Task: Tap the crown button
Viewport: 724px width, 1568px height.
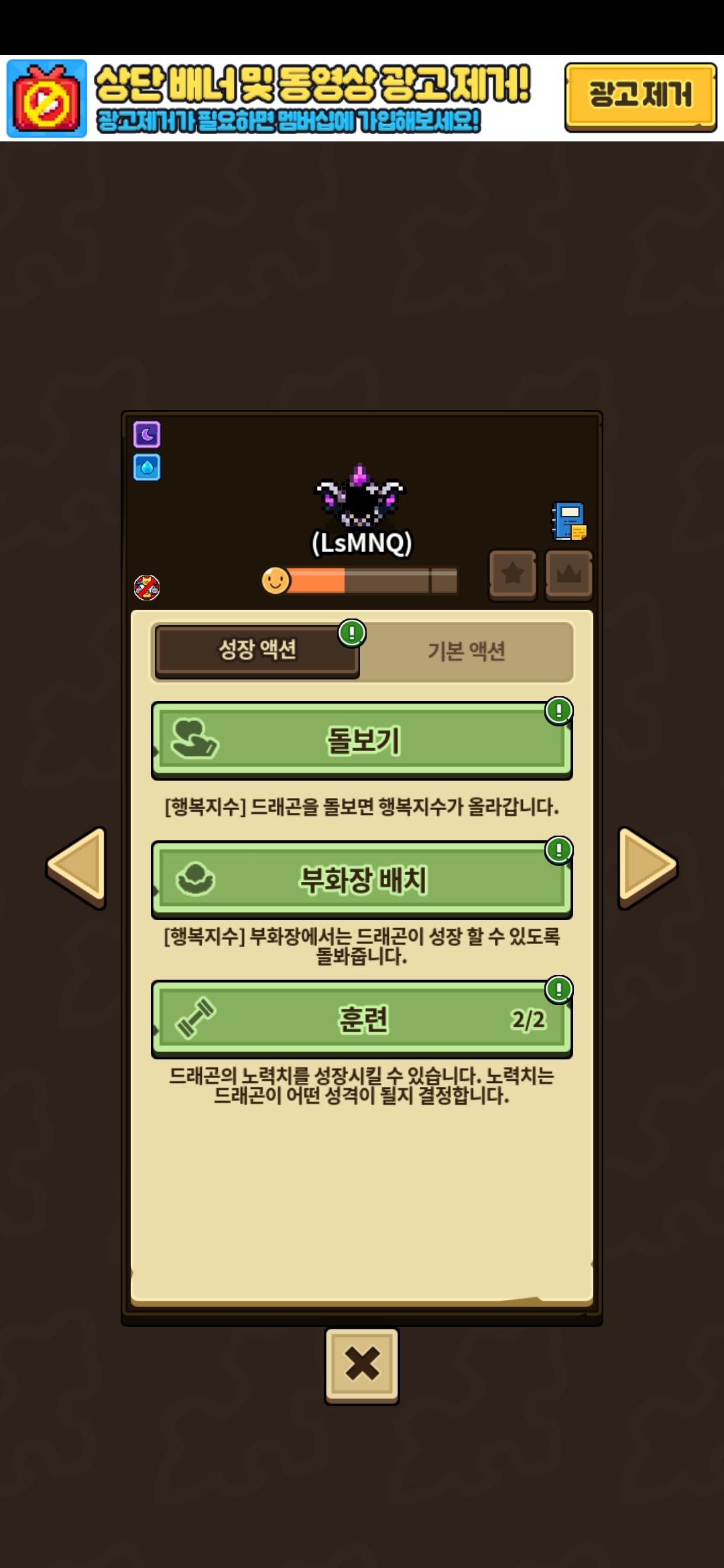Action: [568, 574]
